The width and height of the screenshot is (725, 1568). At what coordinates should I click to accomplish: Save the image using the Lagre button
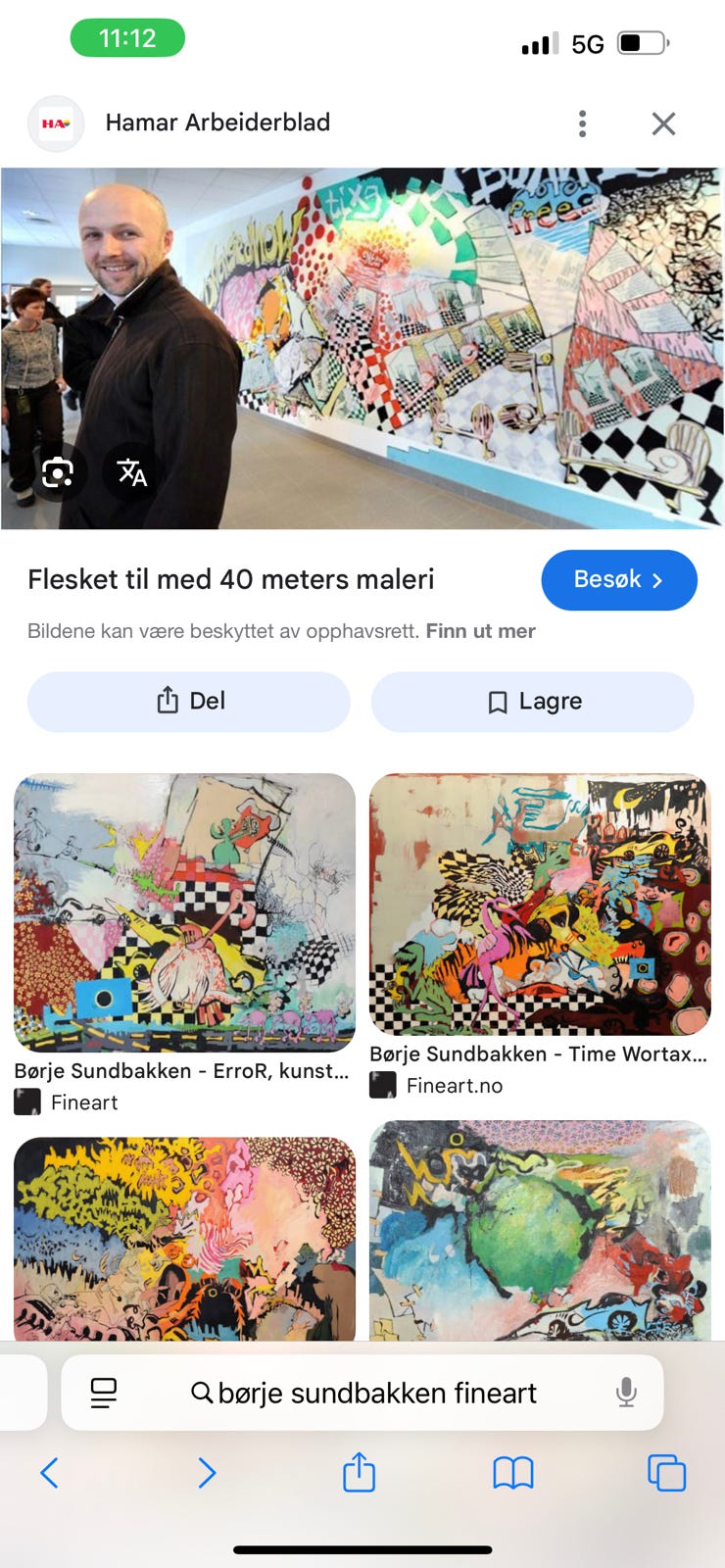pos(532,702)
